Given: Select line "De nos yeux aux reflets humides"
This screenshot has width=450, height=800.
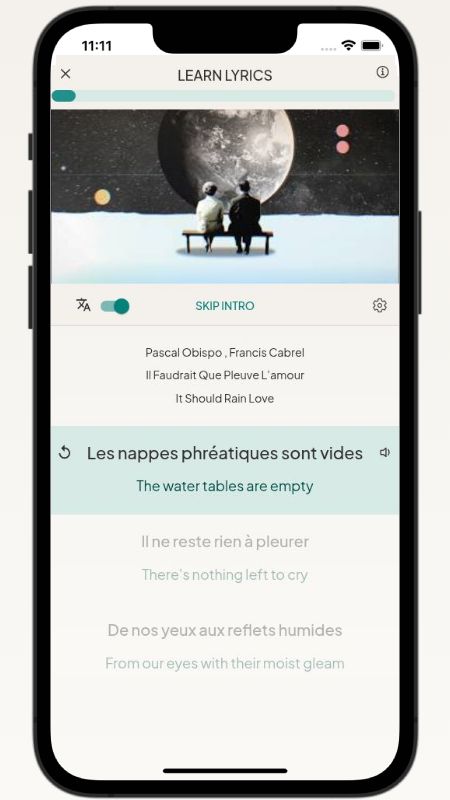Looking at the screenshot, I should (x=225, y=630).
